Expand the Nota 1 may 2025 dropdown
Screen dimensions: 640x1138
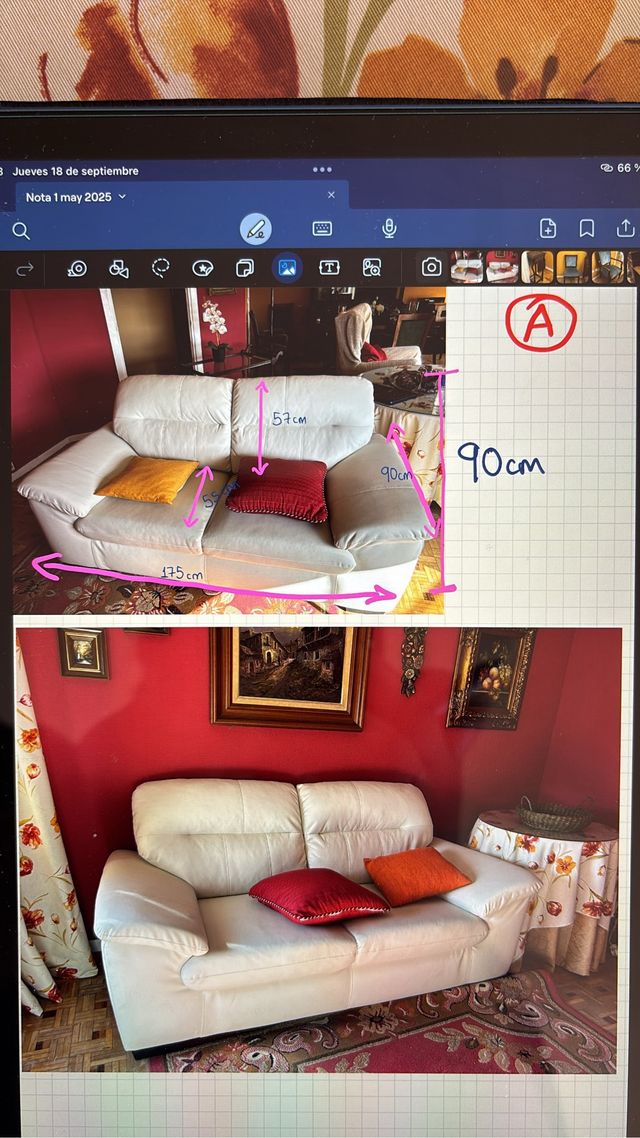[x=123, y=197]
